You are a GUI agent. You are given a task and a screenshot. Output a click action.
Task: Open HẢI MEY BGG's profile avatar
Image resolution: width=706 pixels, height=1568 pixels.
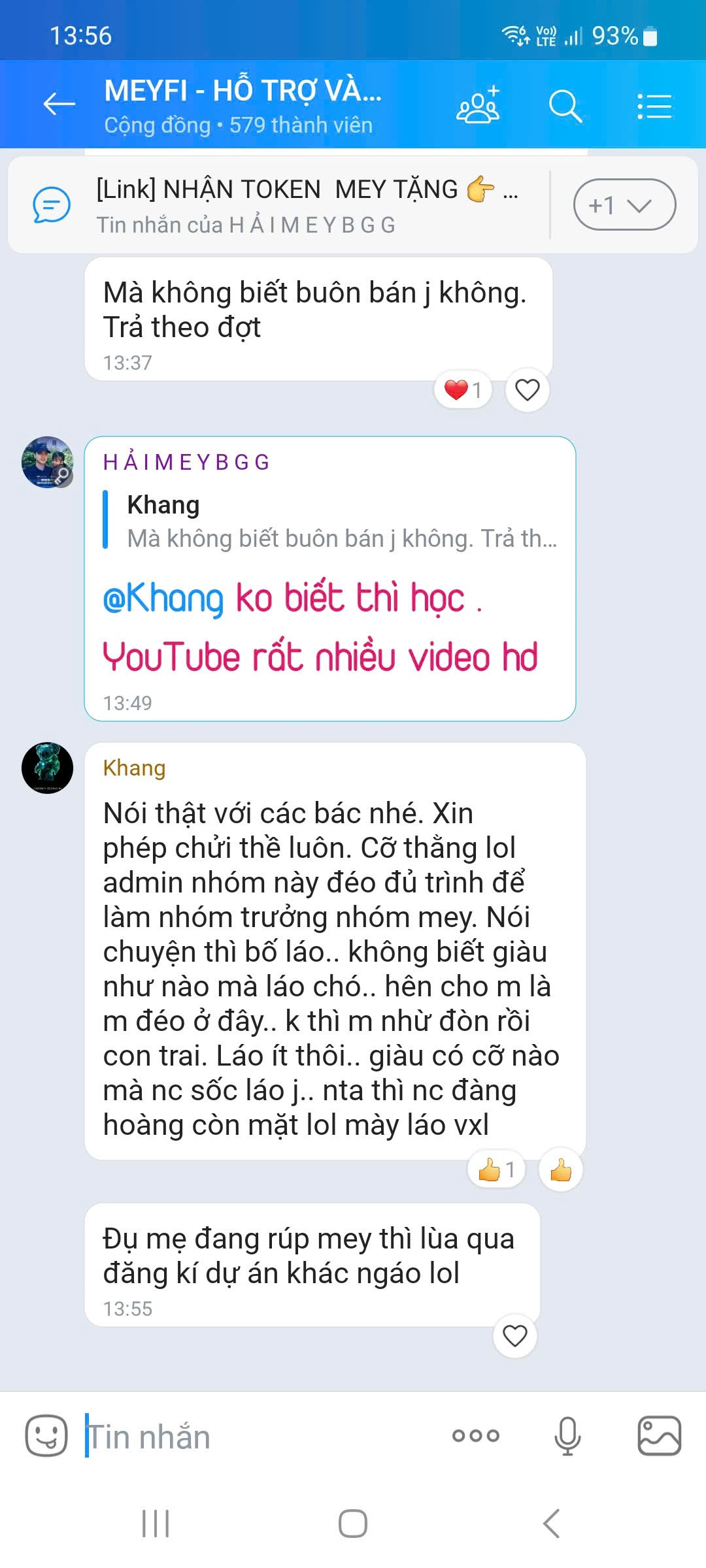tap(47, 463)
